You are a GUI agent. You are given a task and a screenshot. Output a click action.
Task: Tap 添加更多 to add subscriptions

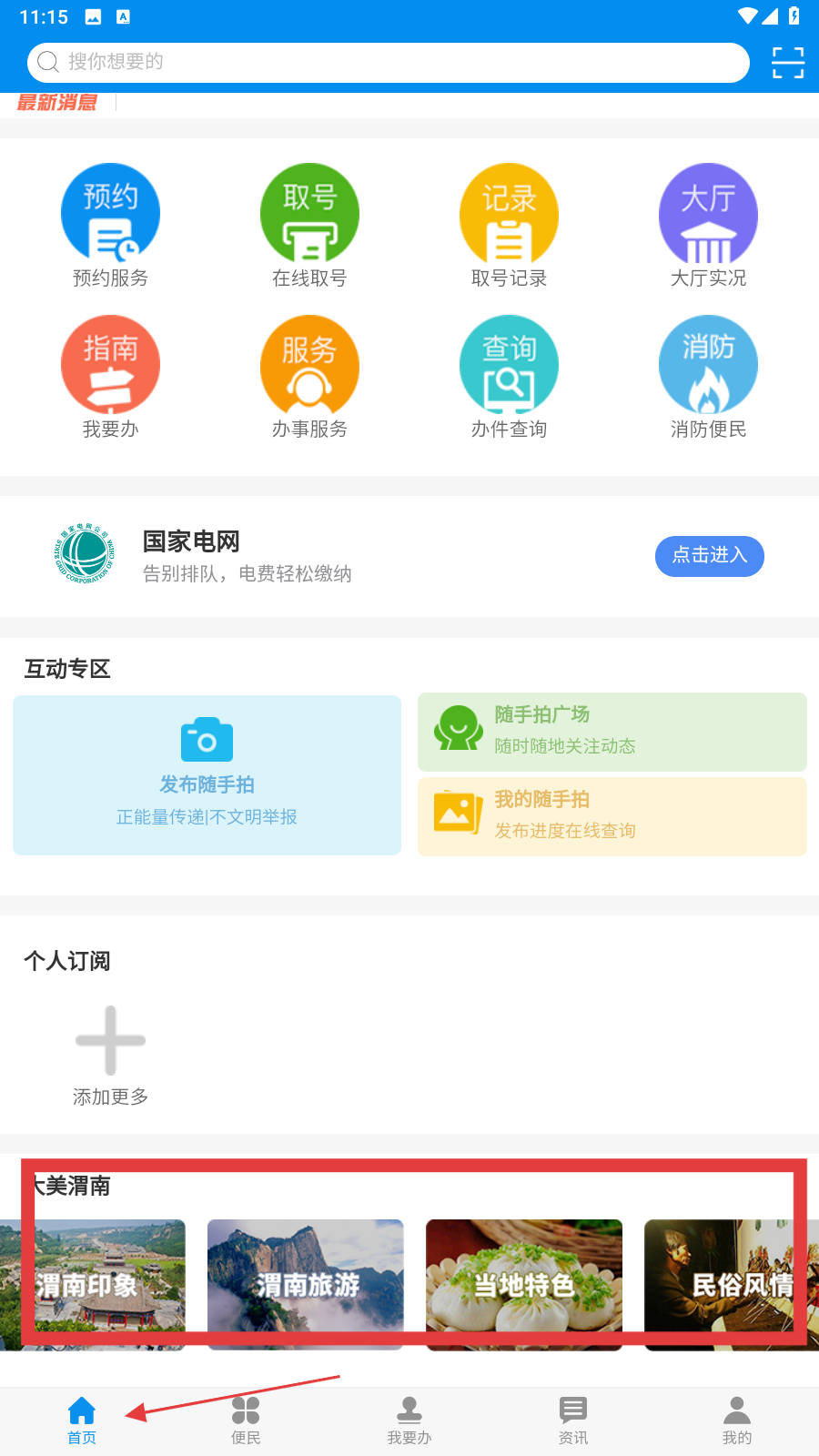pyautogui.click(x=110, y=1056)
